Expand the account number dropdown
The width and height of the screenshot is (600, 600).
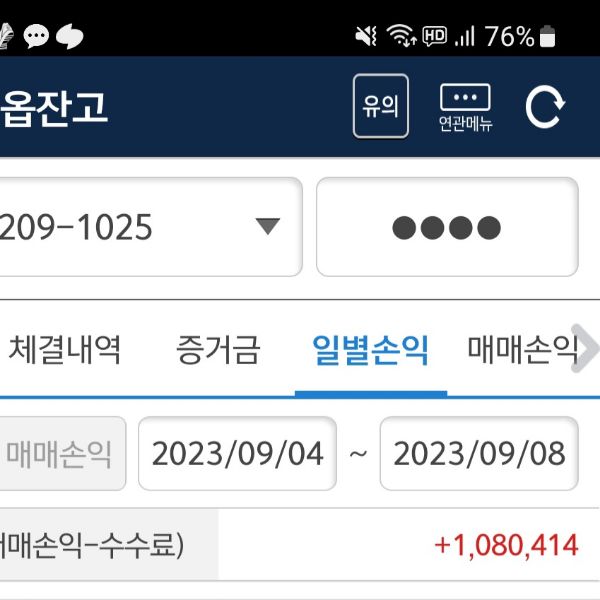(x=267, y=227)
